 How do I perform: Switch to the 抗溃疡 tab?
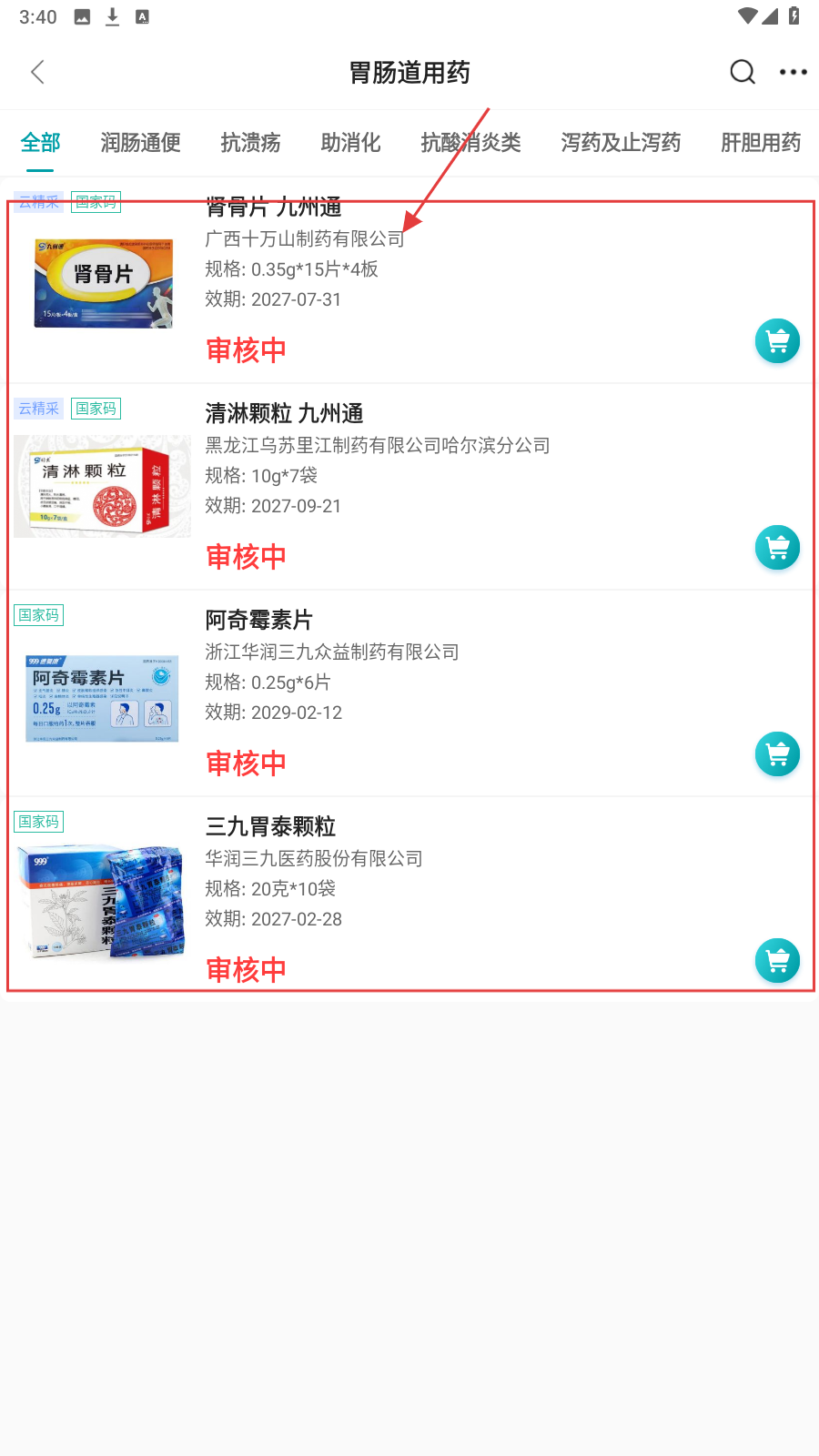250,143
